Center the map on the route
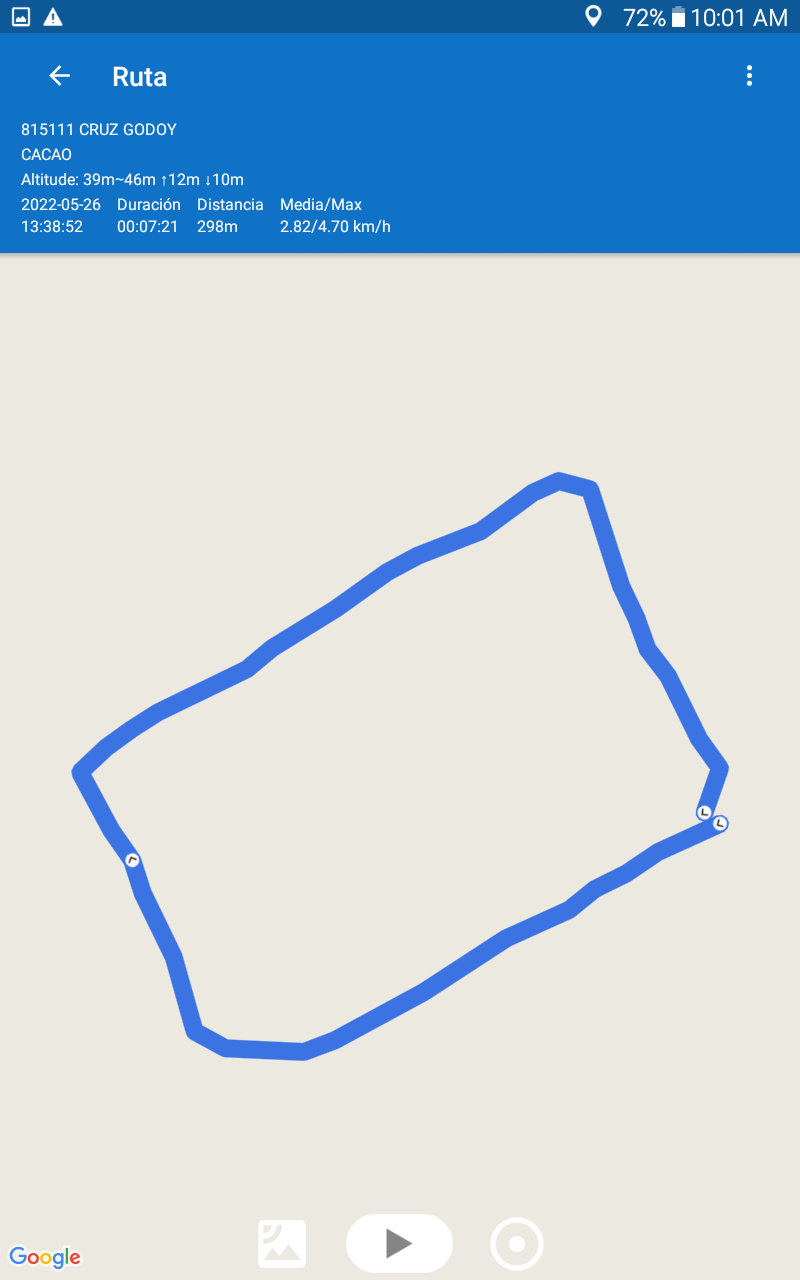800x1280 pixels. 517,1244
